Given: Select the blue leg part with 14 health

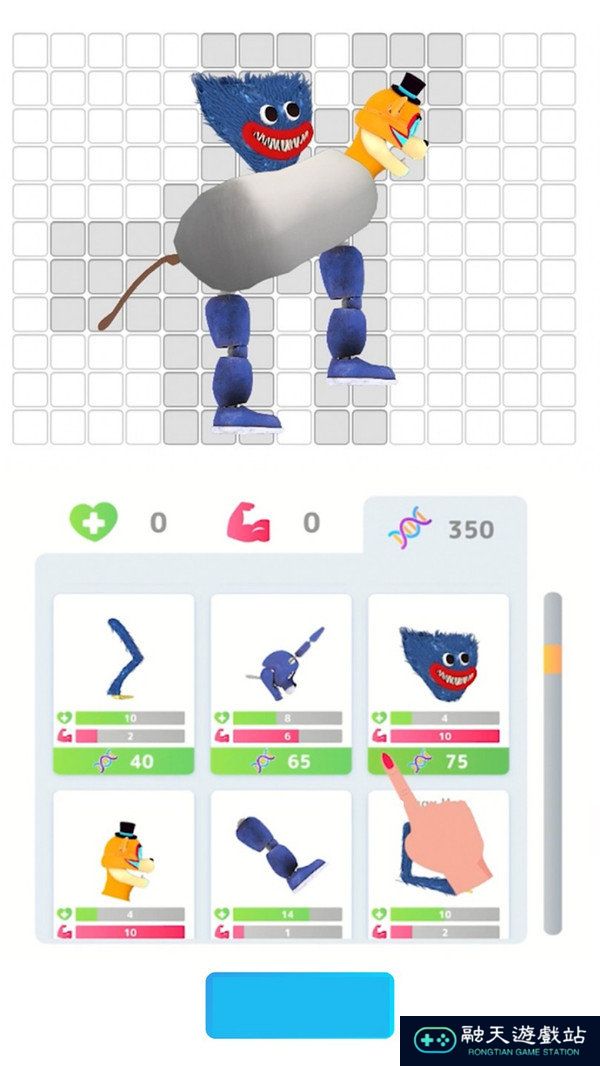Looking at the screenshot, I should tap(280, 865).
